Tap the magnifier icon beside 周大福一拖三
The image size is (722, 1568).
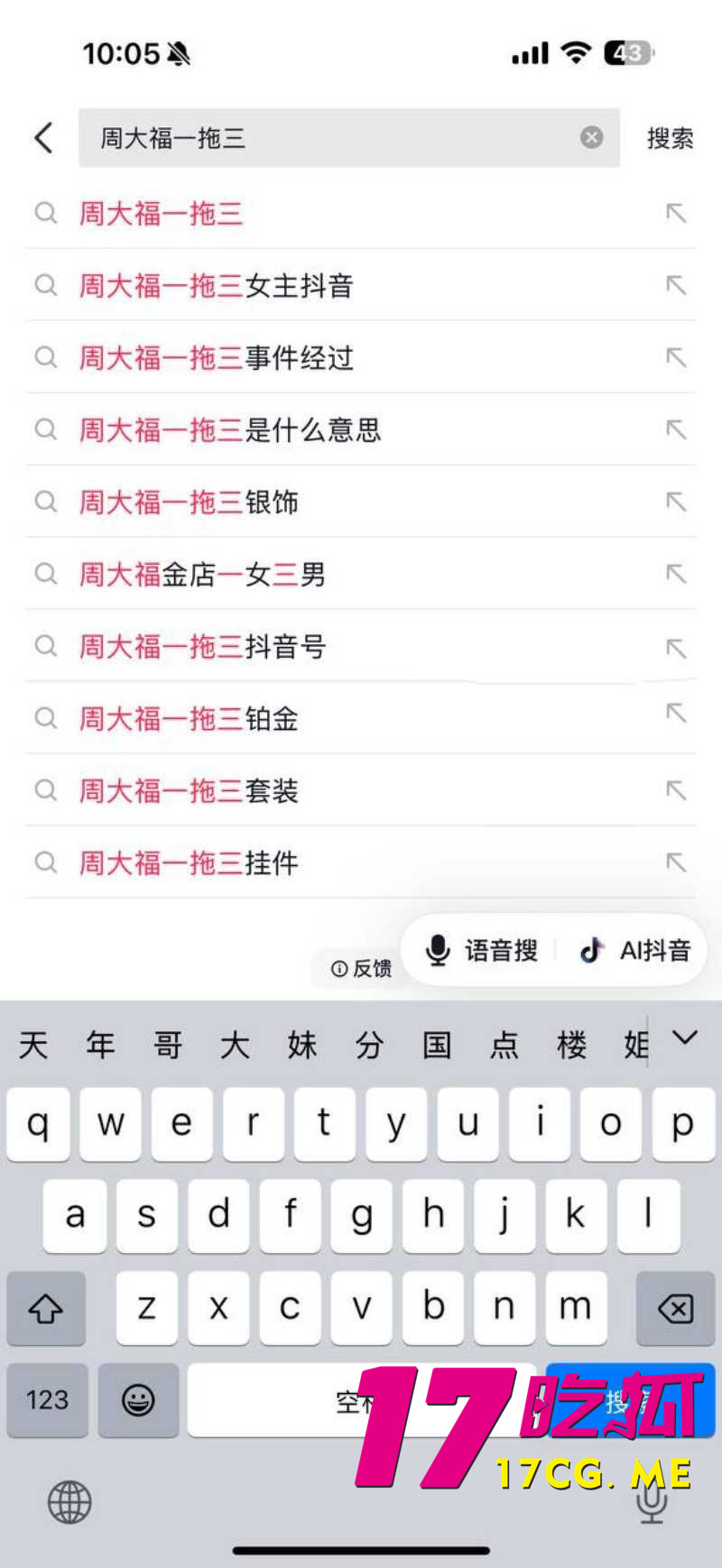pos(45,213)
